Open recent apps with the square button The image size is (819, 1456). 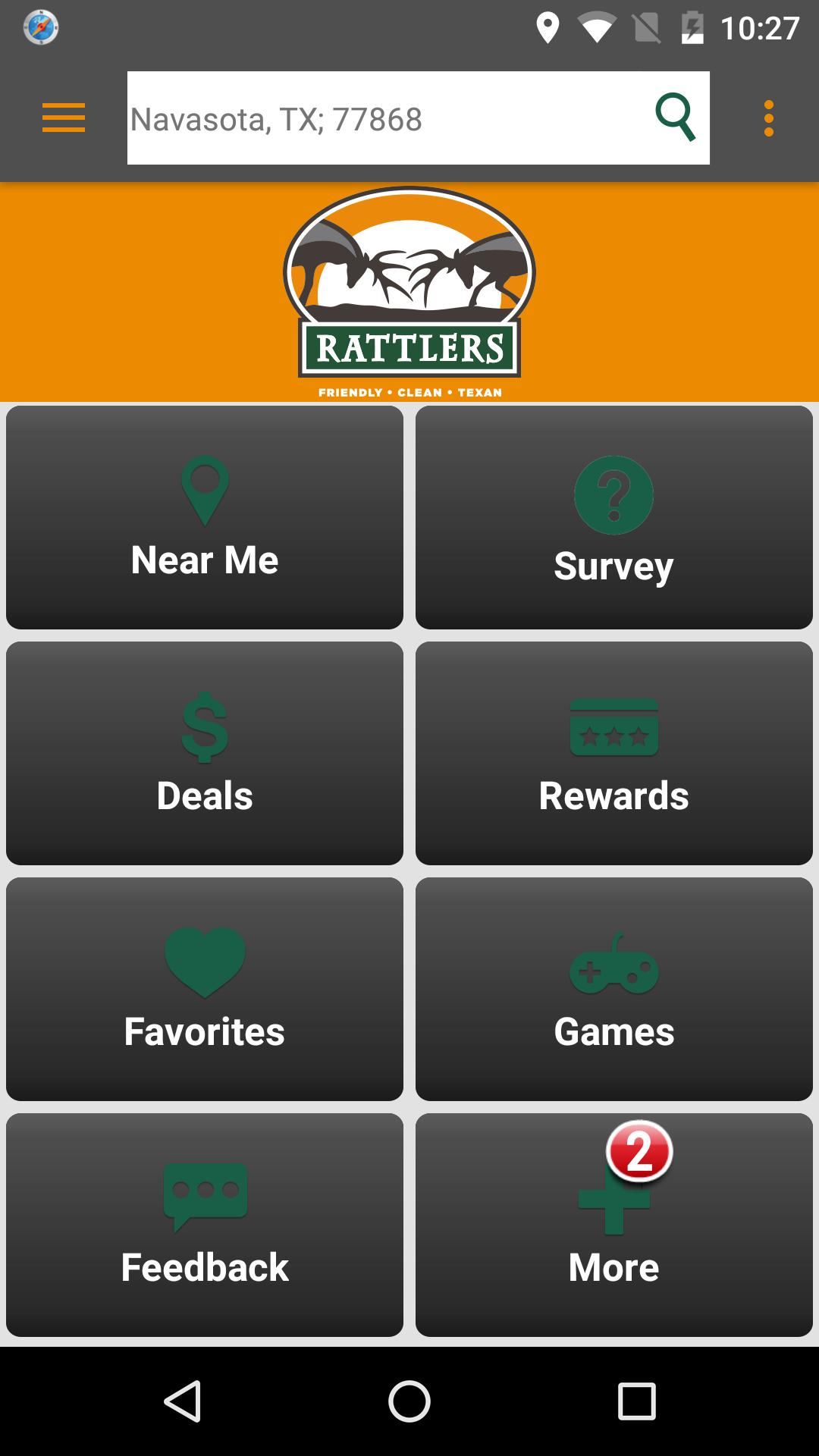click(x=634, y=1402)
